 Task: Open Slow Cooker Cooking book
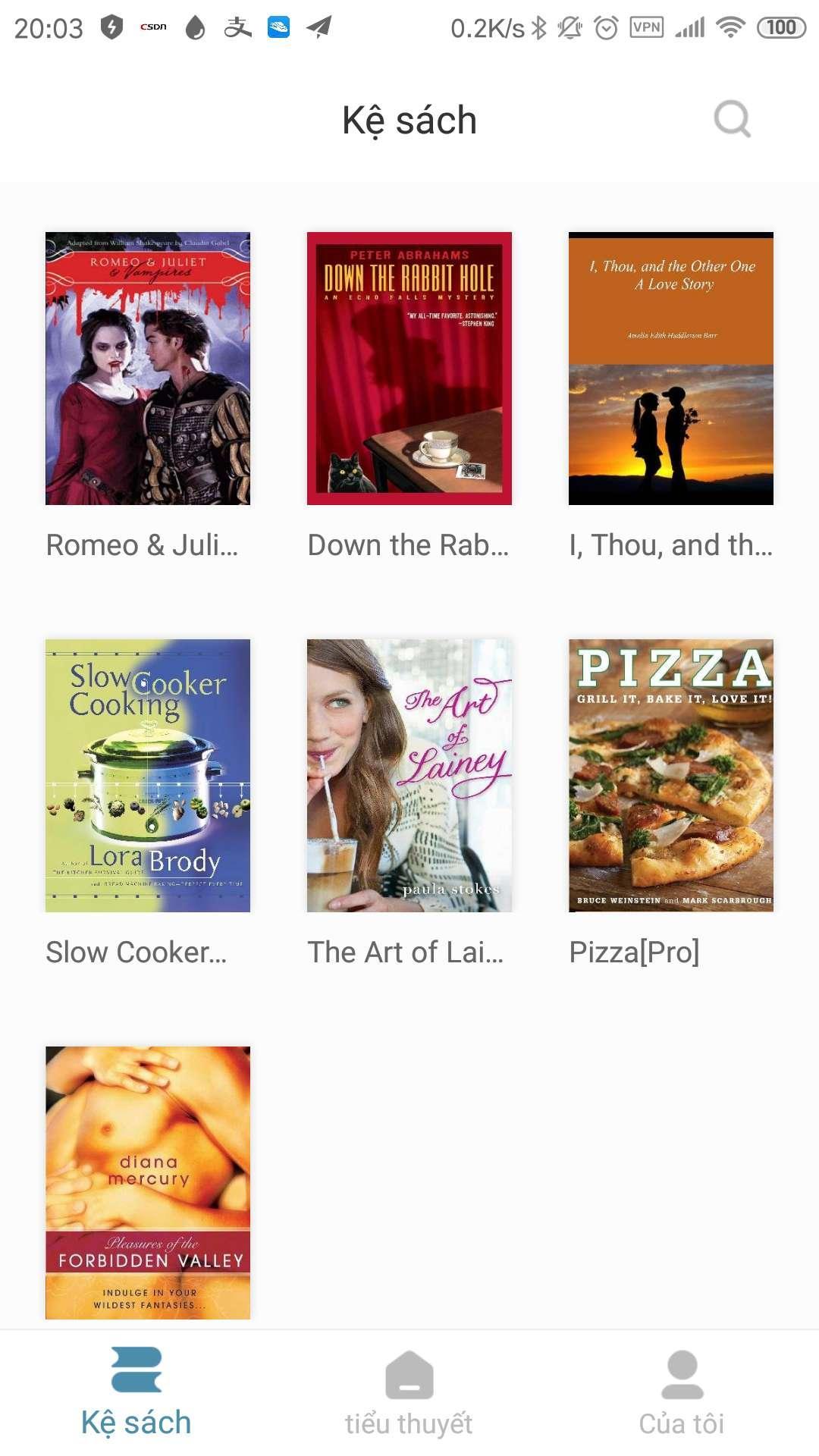pos(148,775)
